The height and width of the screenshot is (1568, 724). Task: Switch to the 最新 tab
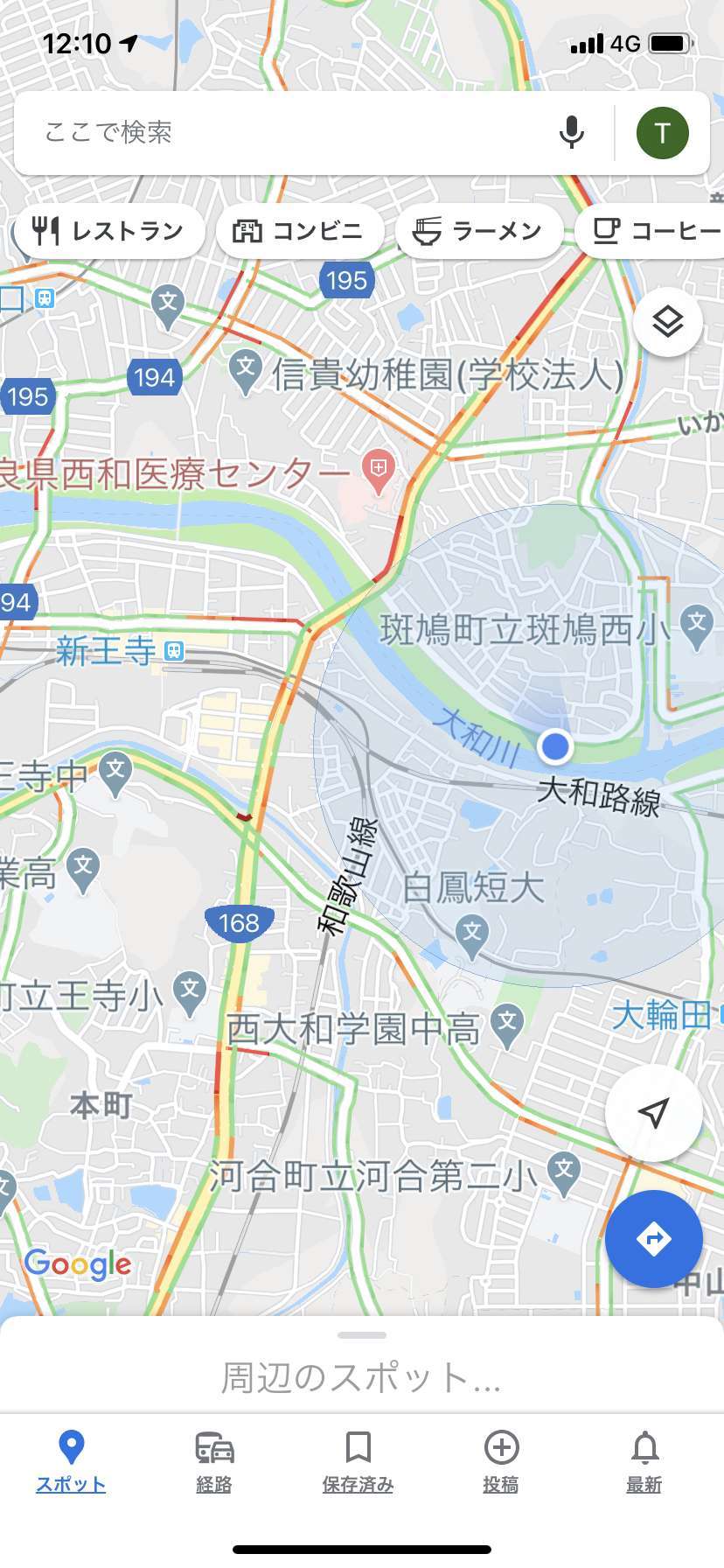coord(644,1462)
